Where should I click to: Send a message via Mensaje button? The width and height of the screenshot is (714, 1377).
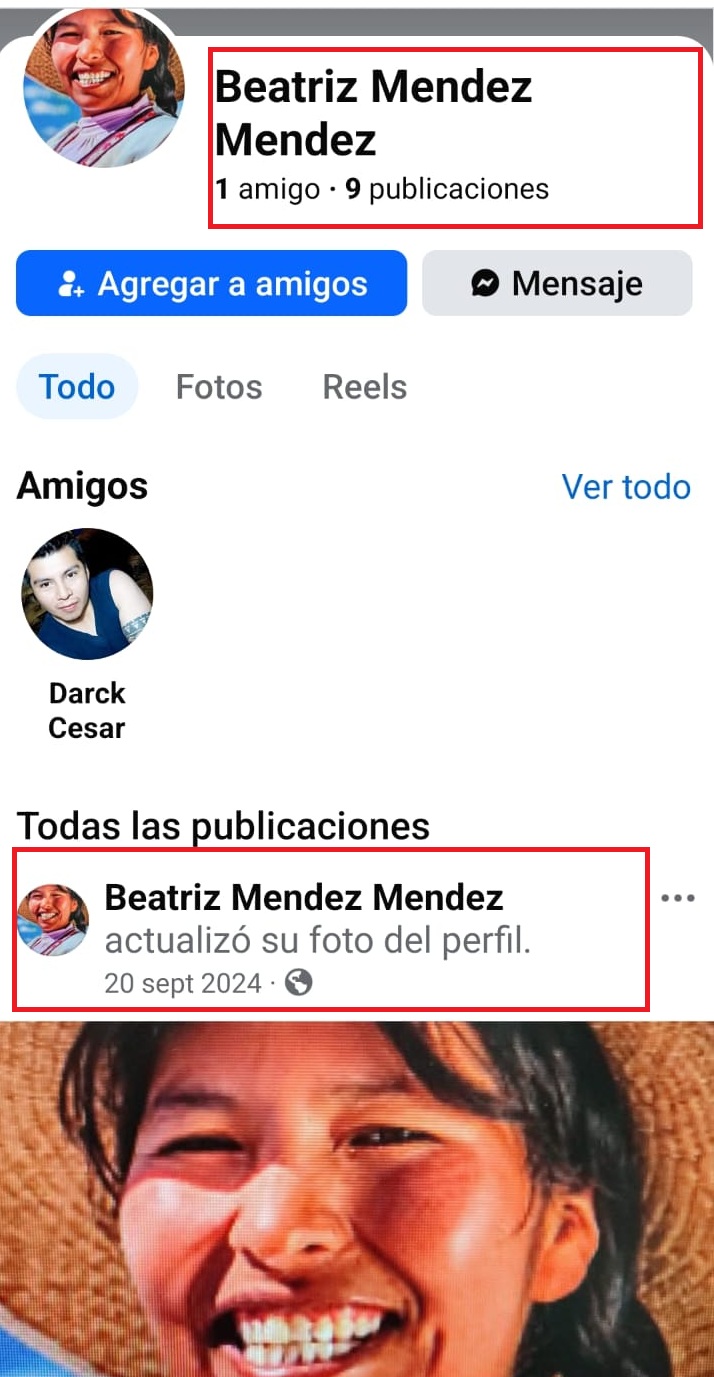coord(557,284)
